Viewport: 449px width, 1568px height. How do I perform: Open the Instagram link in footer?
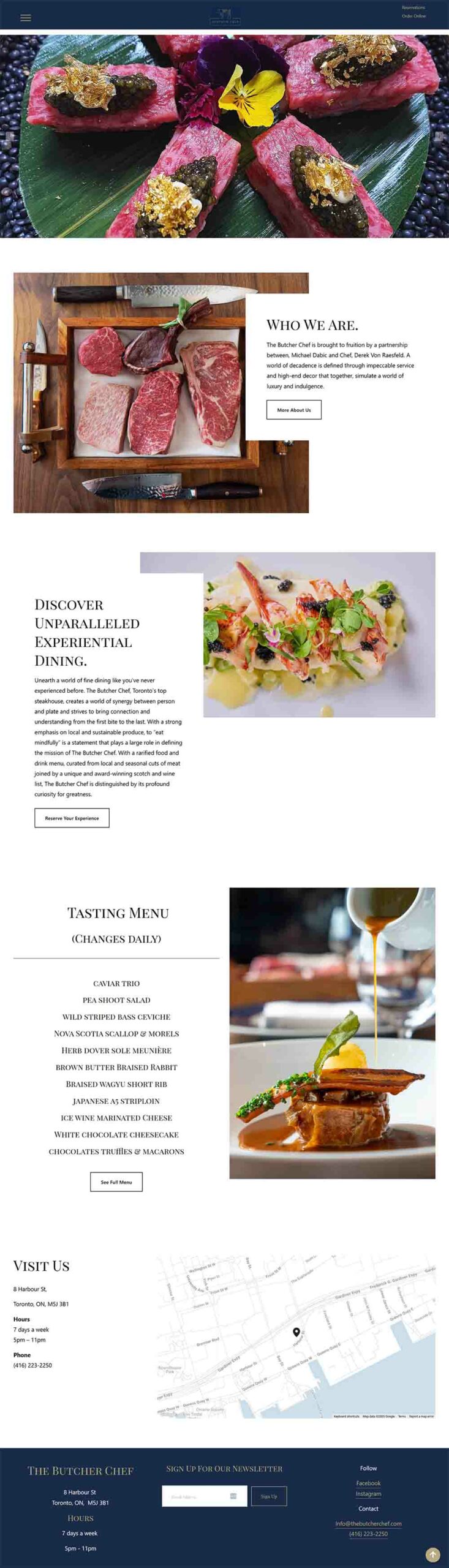tap(368, 1493)
